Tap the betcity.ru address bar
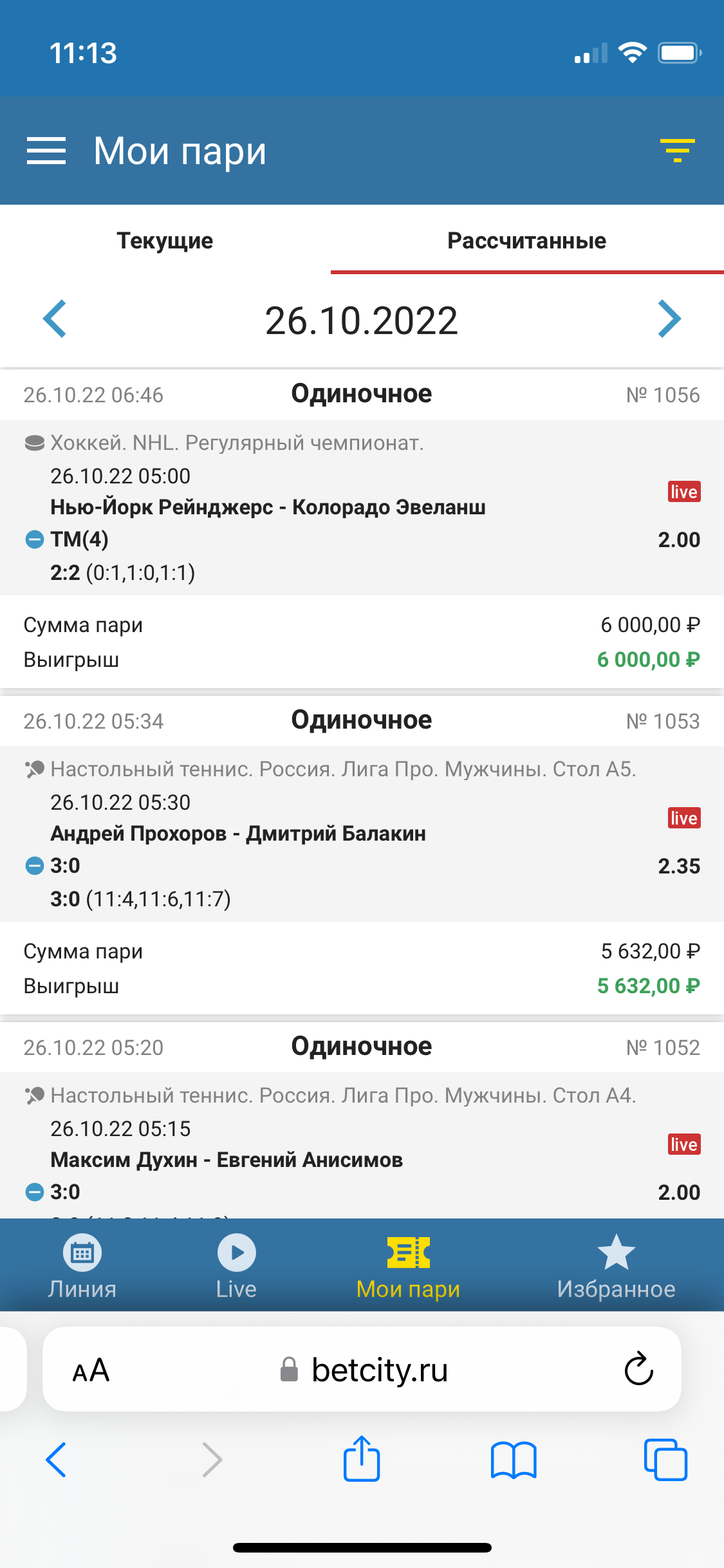This screenshot has height=1568, width=724. point(380,1370)
